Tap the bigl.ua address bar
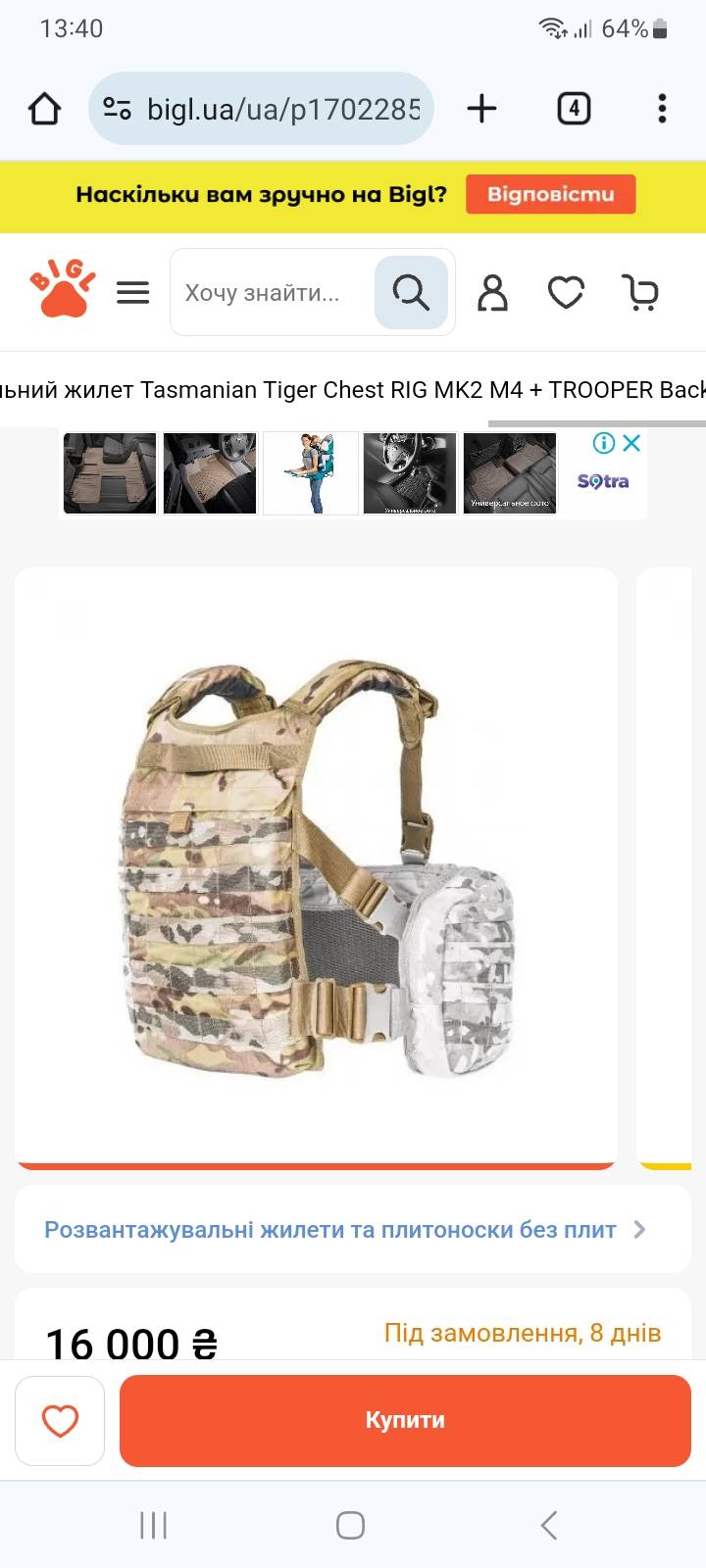Image resolution: width=706 pixels, height=1568 pixels. (x=262, y=109)
